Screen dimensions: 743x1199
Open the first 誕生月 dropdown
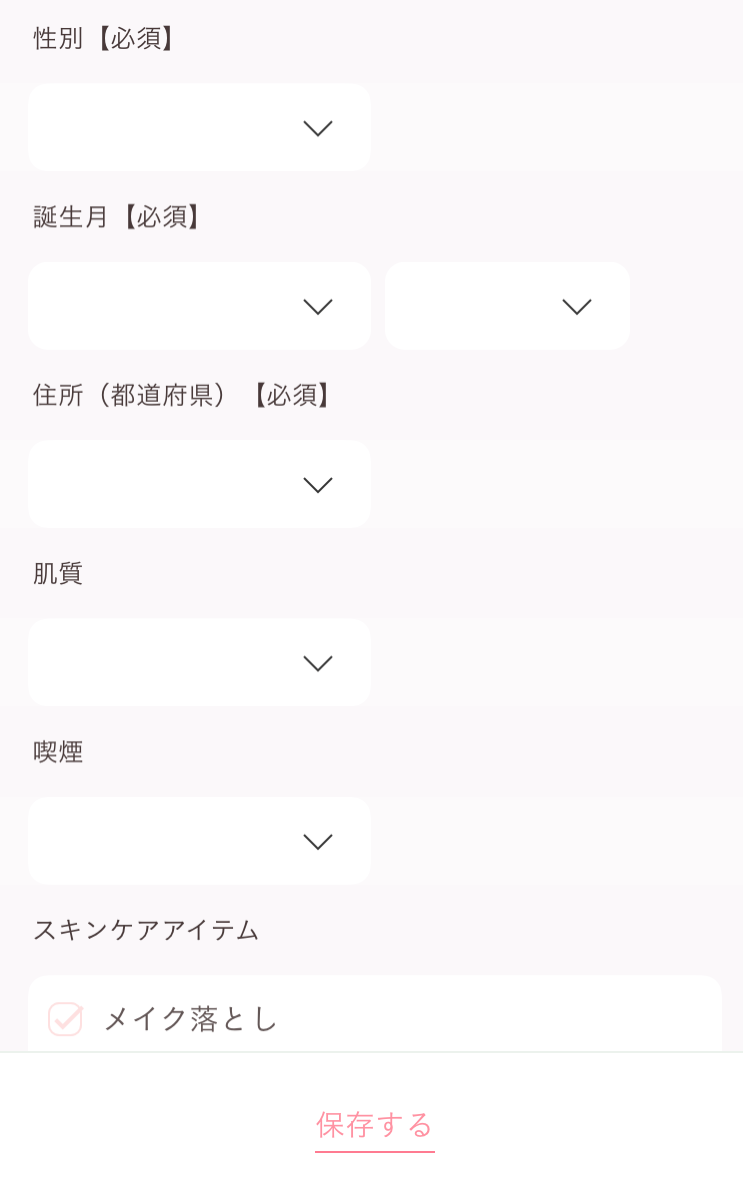[200, 306]
